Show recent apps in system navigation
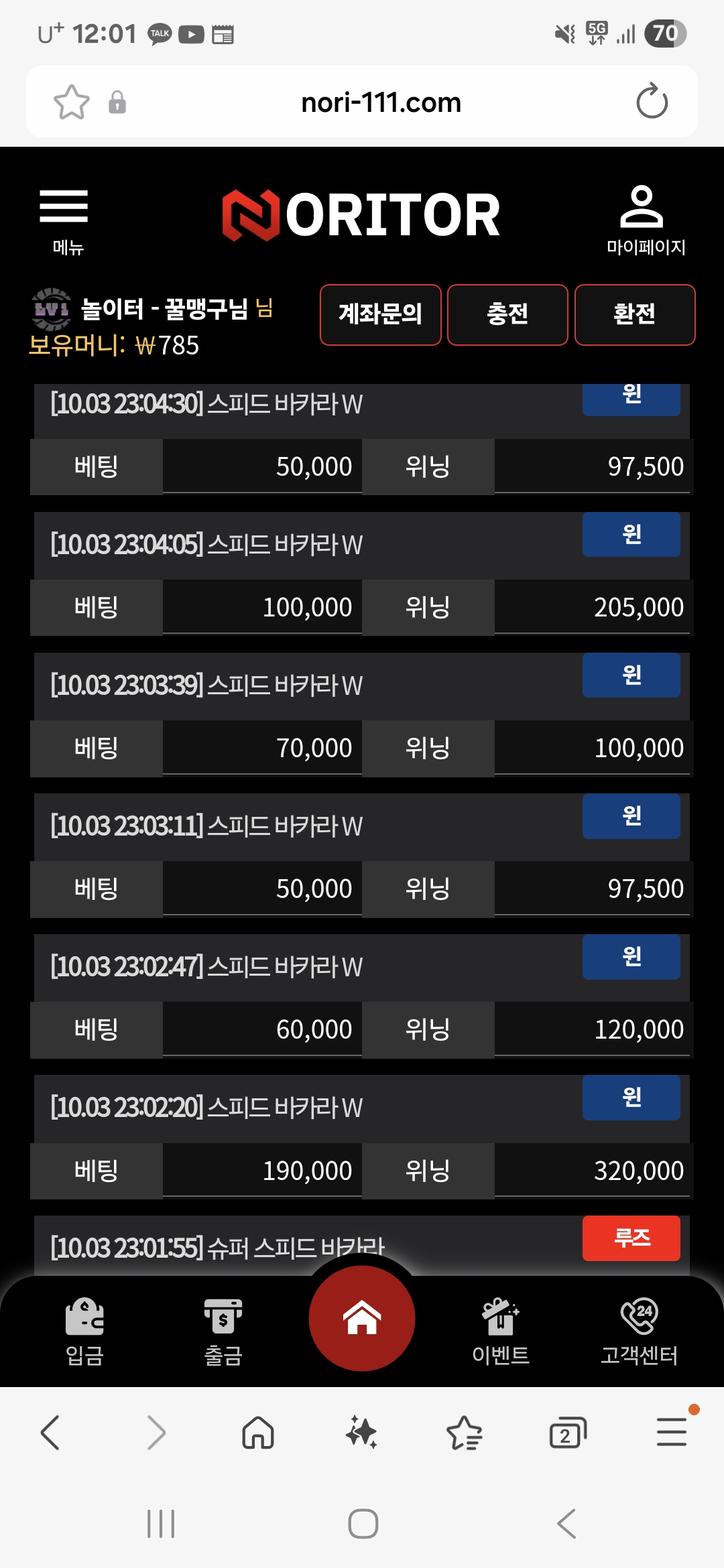Viewport: 724px width, 1568px height. tap(161, 1524)
